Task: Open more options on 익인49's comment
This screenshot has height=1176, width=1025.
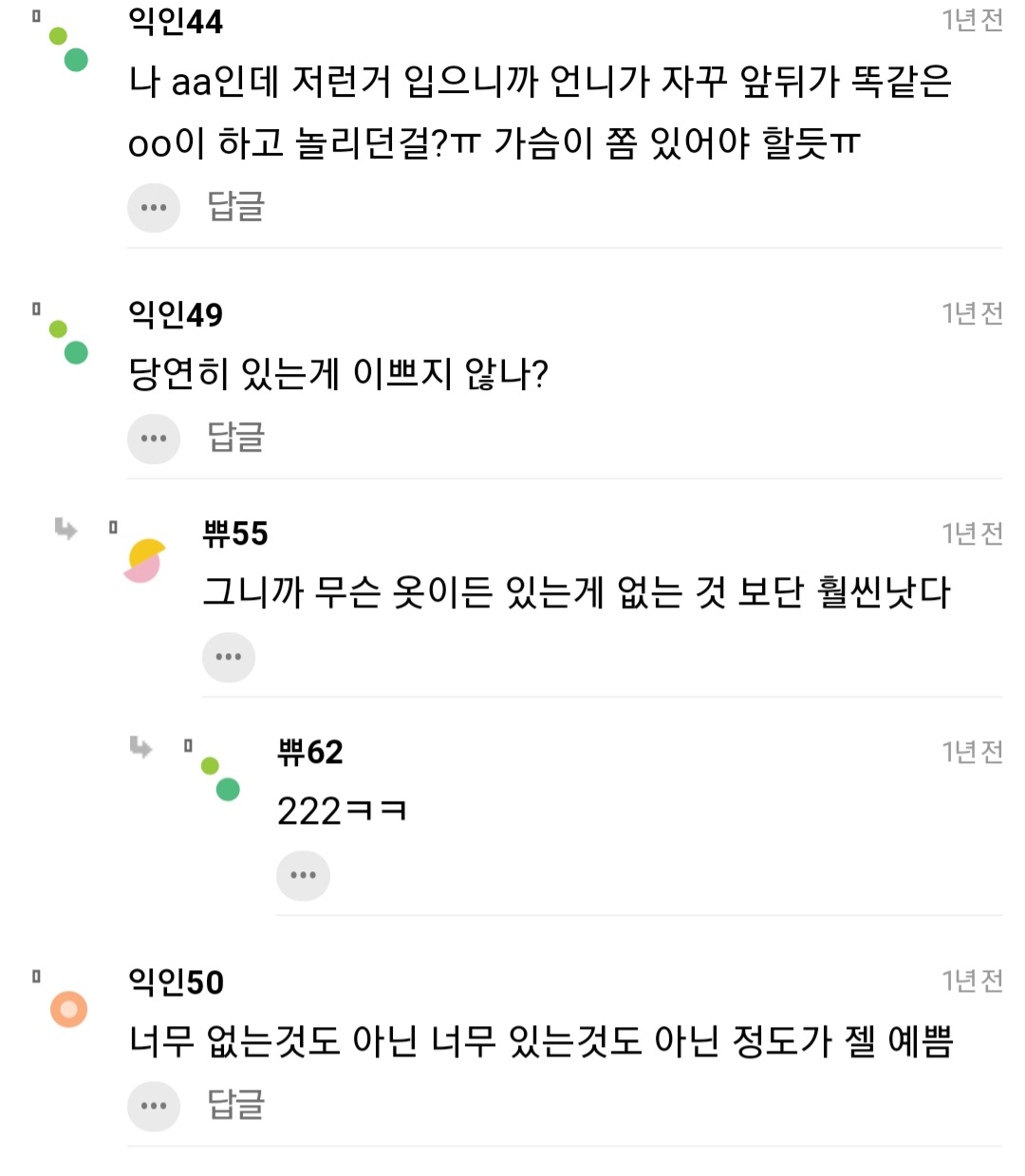Action: coord(154,439)
